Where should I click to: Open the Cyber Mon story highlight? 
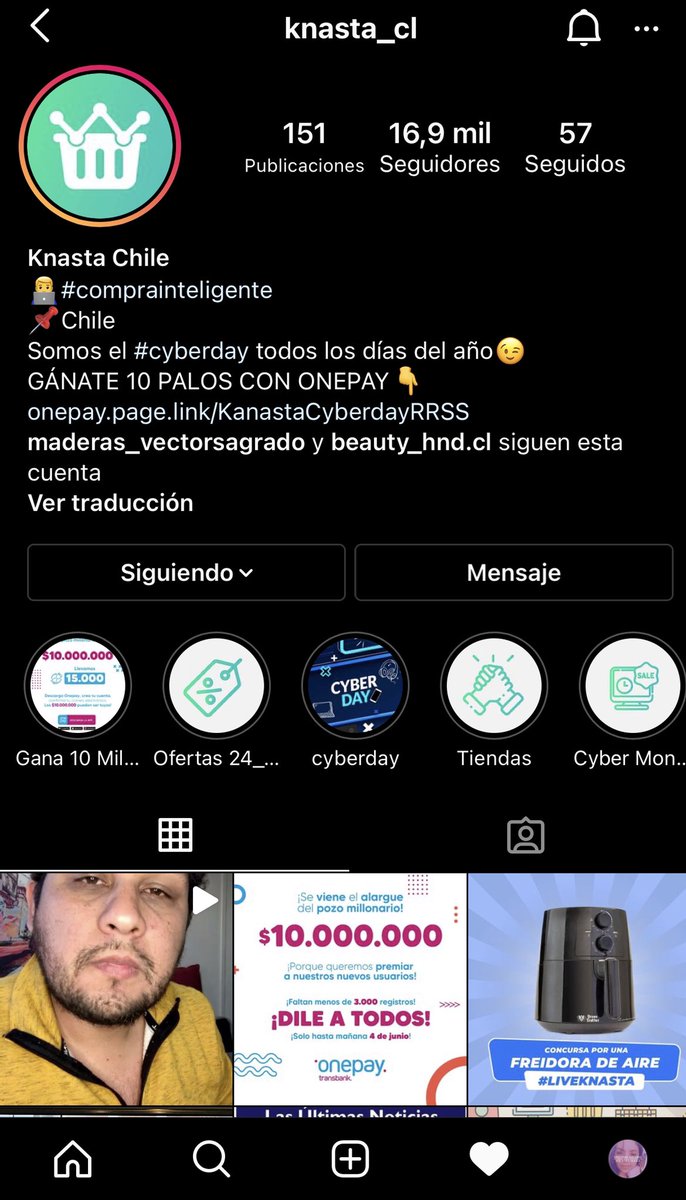[x=633, y=686]
